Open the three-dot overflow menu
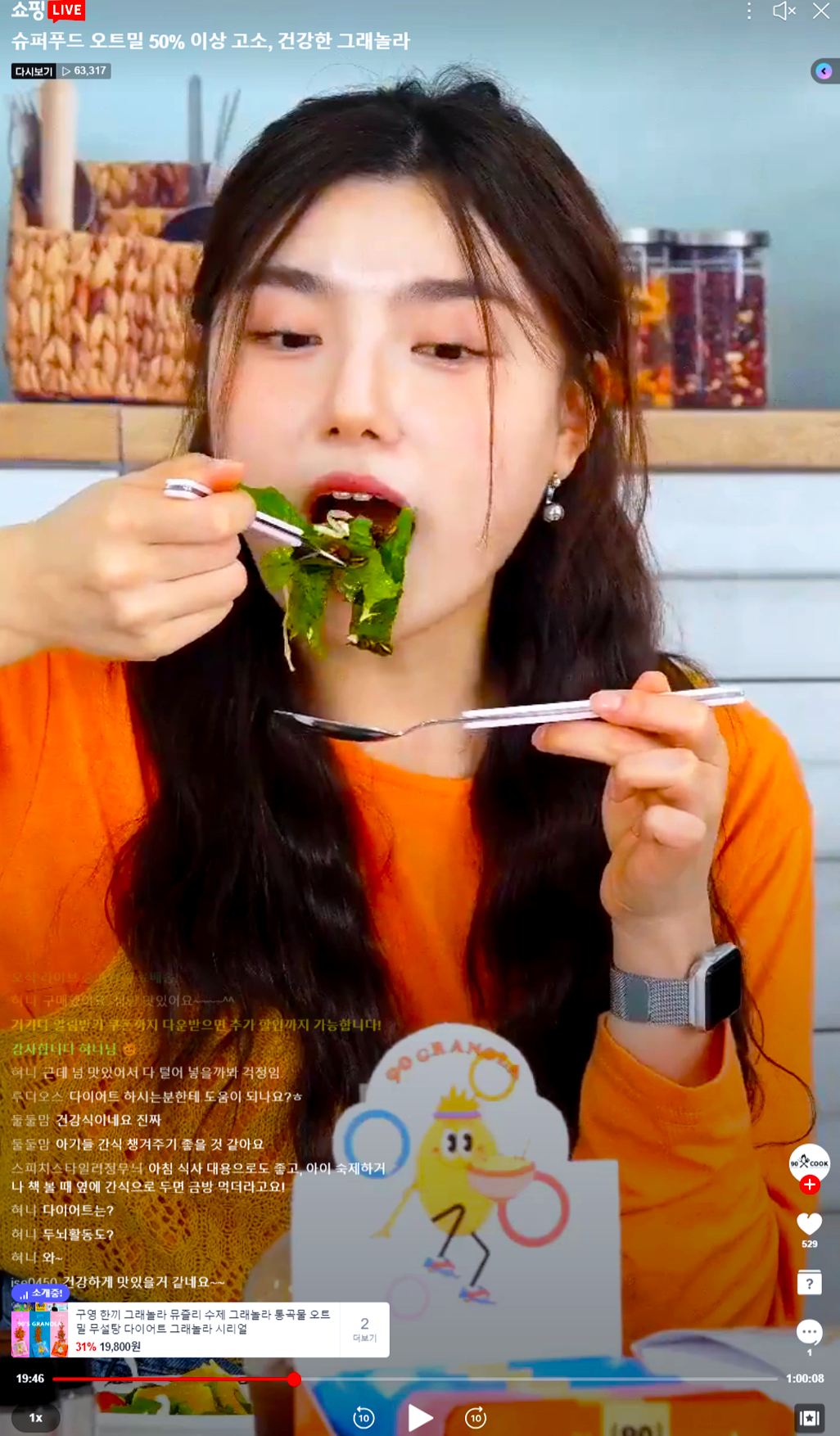 [749, 11]
